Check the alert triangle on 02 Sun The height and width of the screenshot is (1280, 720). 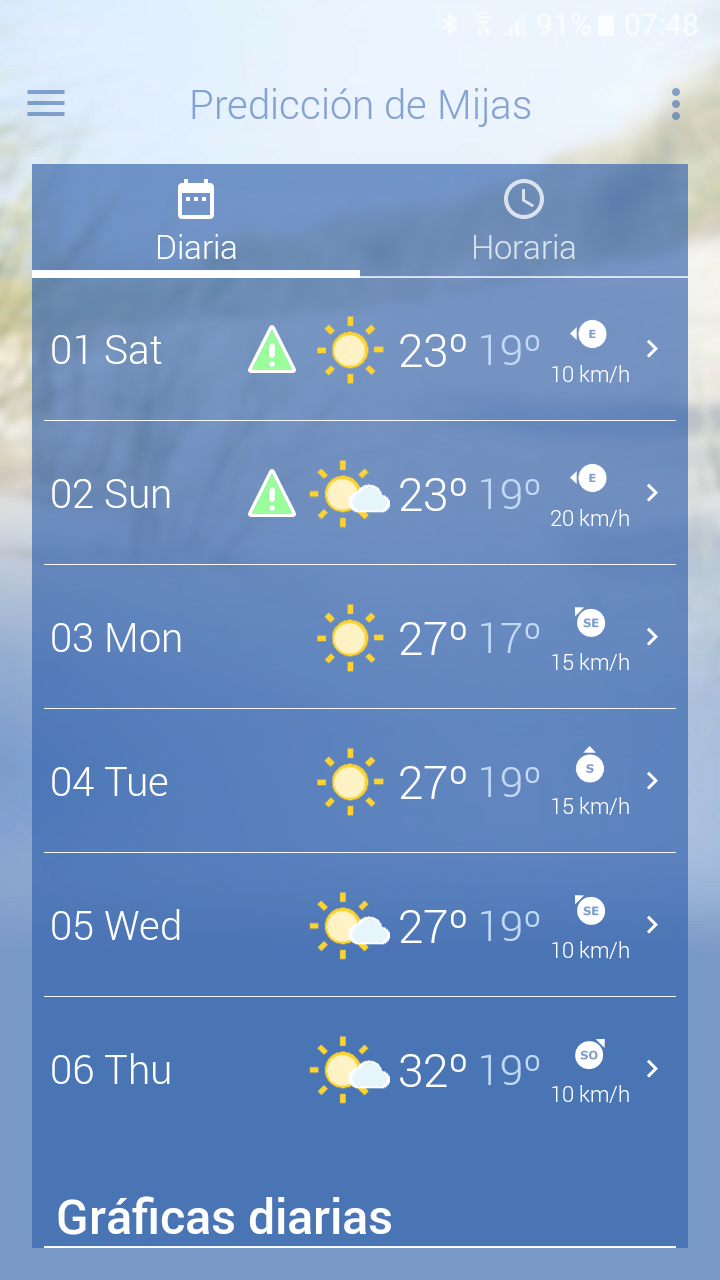[272, 494]
